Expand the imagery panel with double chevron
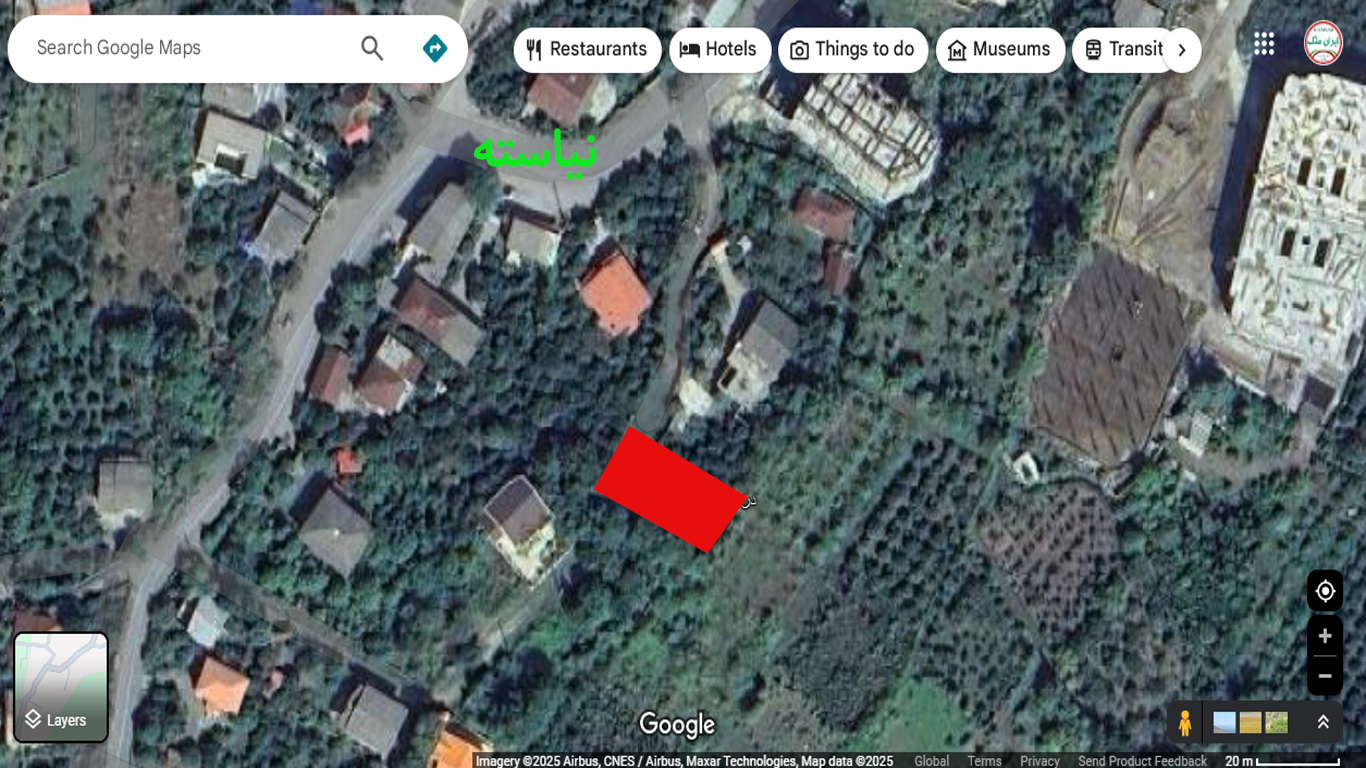 tap(1323, 722)
